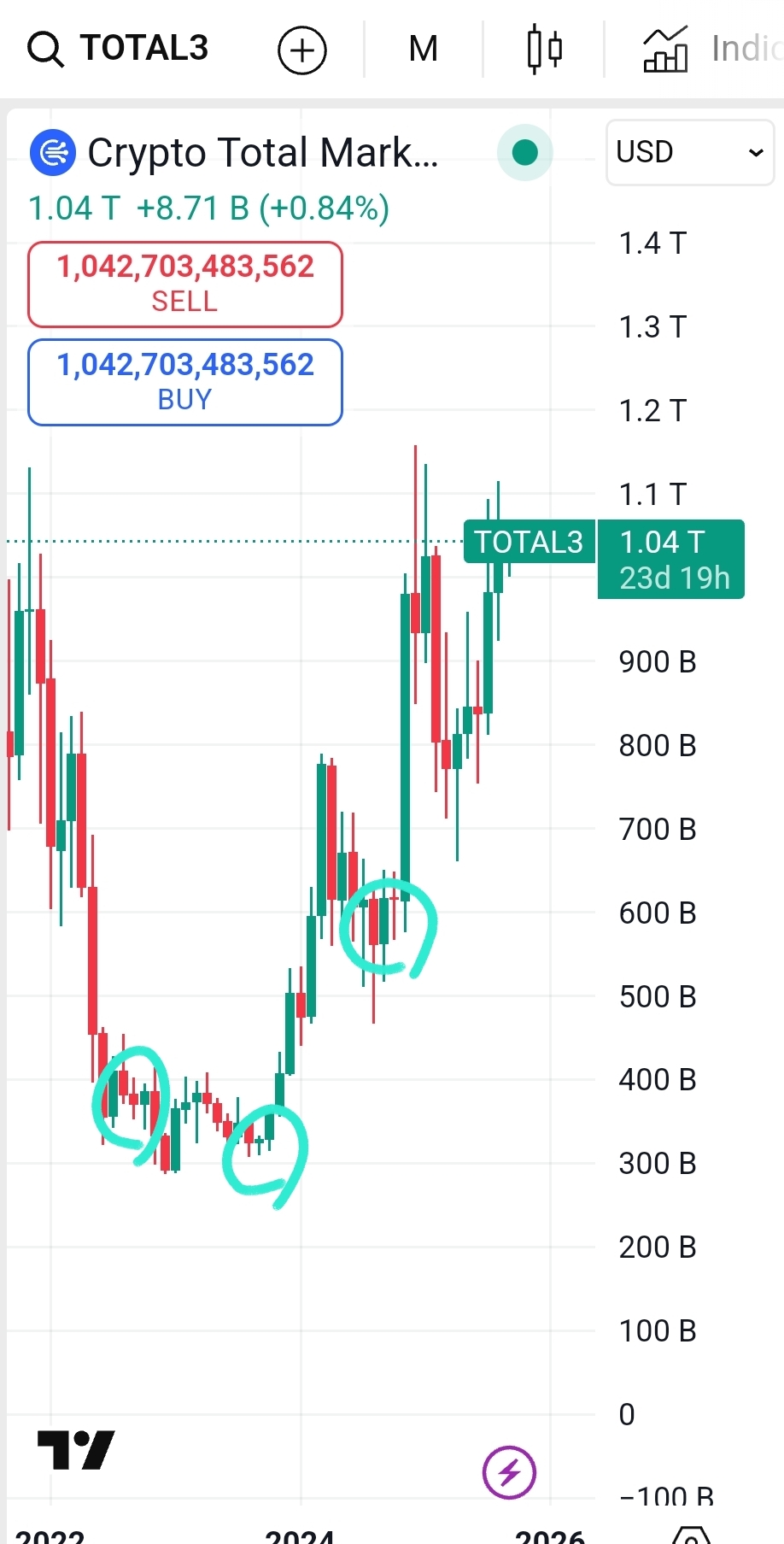This screenshot has height=1544, width=784.
Task: Expand the USD currency dropdown
Action: [690, 152]
